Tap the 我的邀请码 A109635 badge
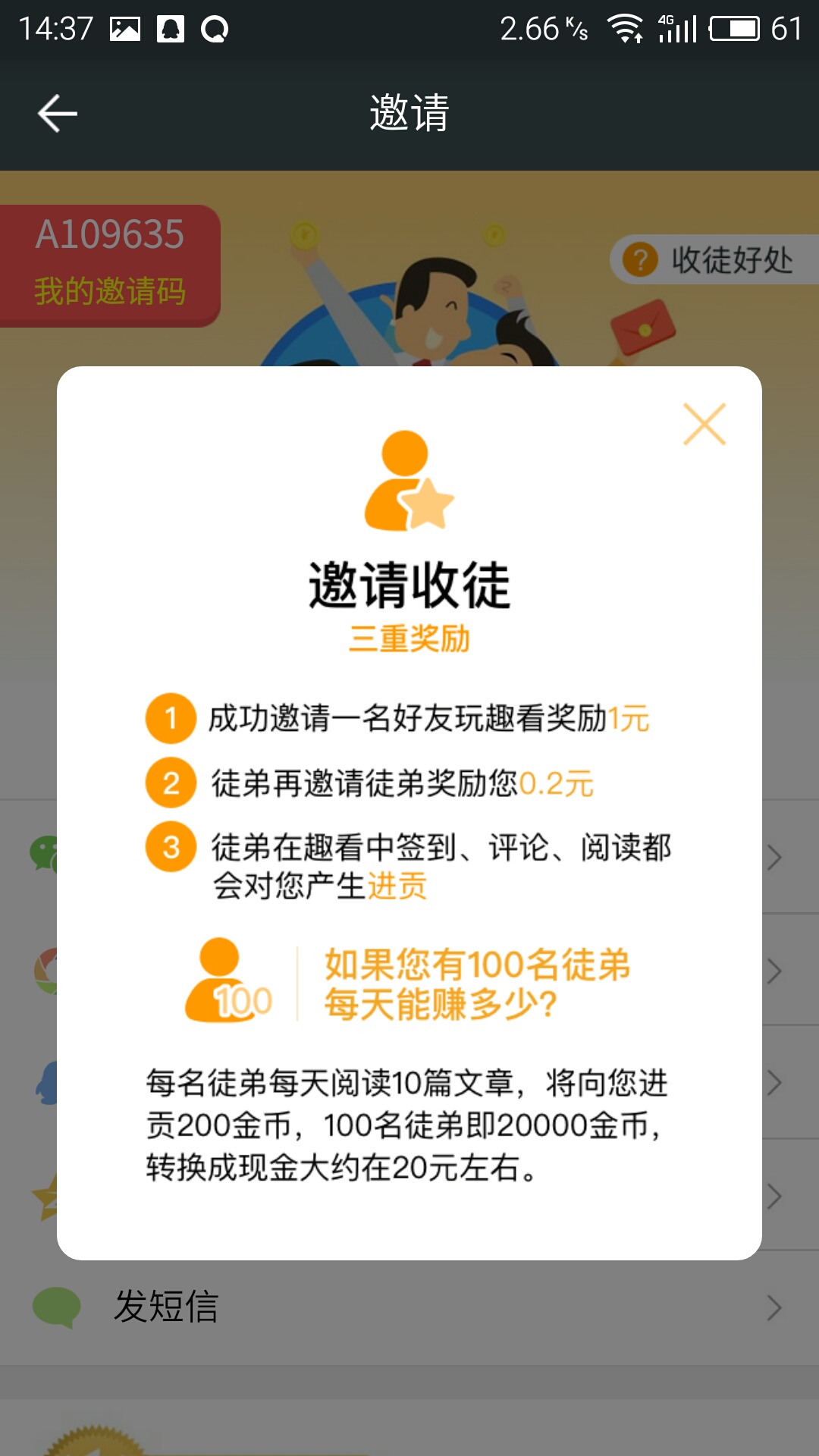The height and width of the screenshot is (1456, 819). (110, 264)
